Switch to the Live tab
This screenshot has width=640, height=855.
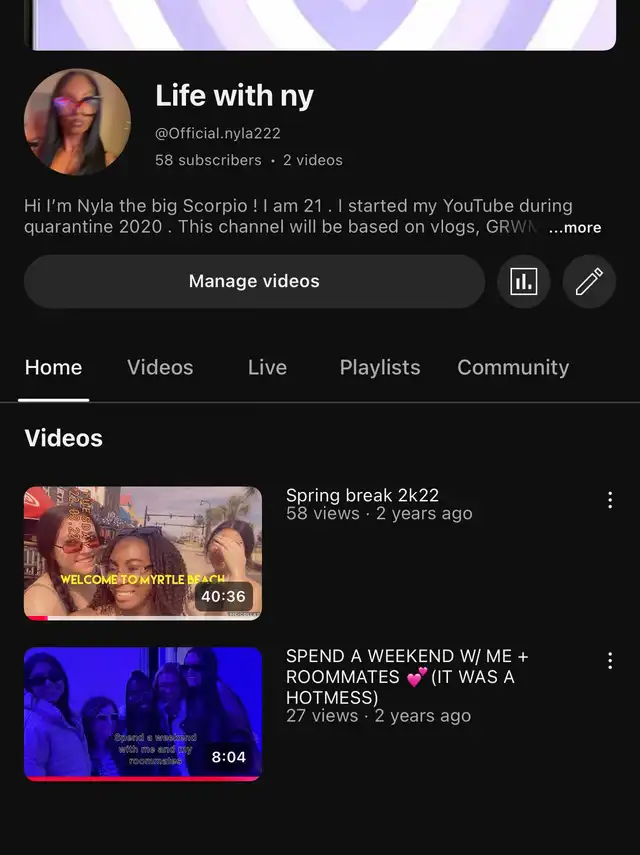tap(267, 367)
